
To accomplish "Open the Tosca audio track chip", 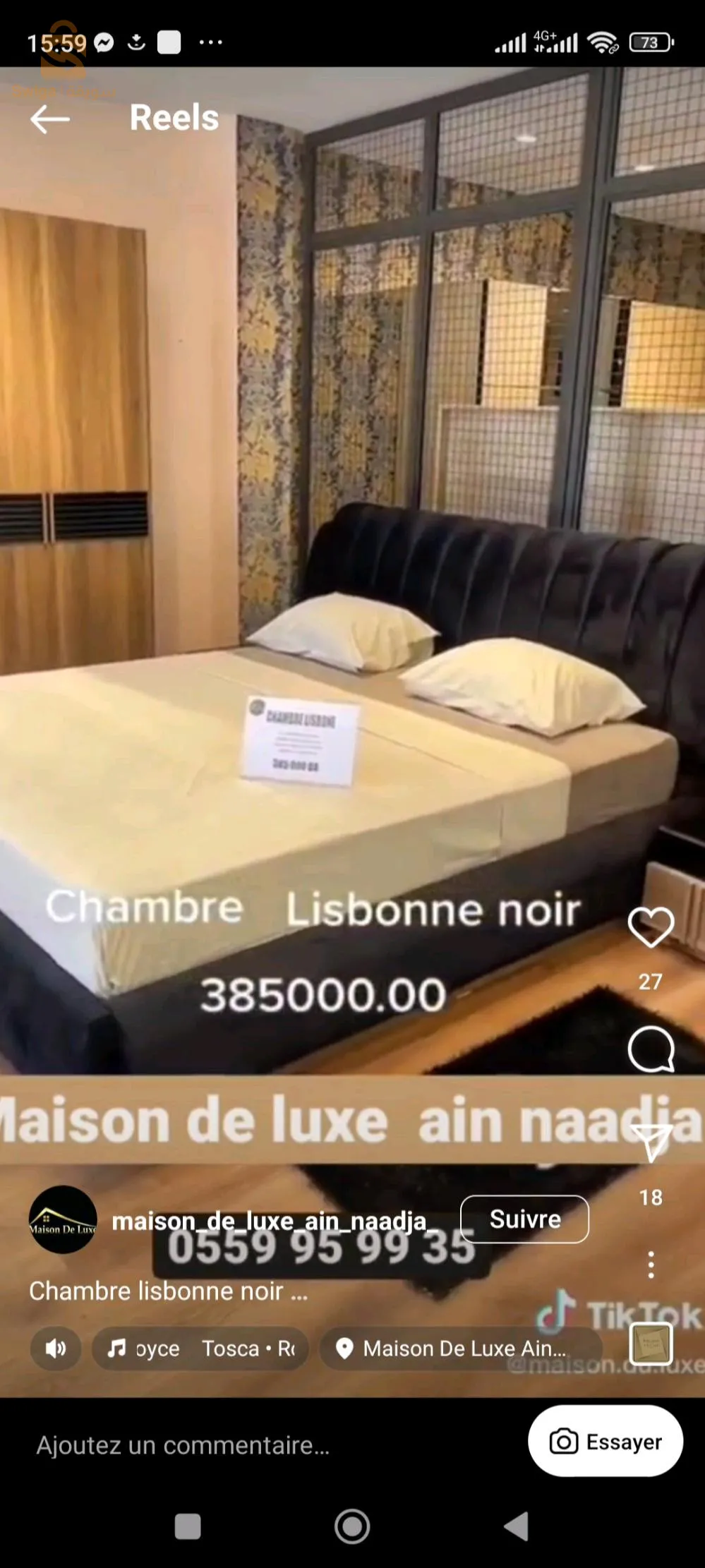I will coord(200,1349).
